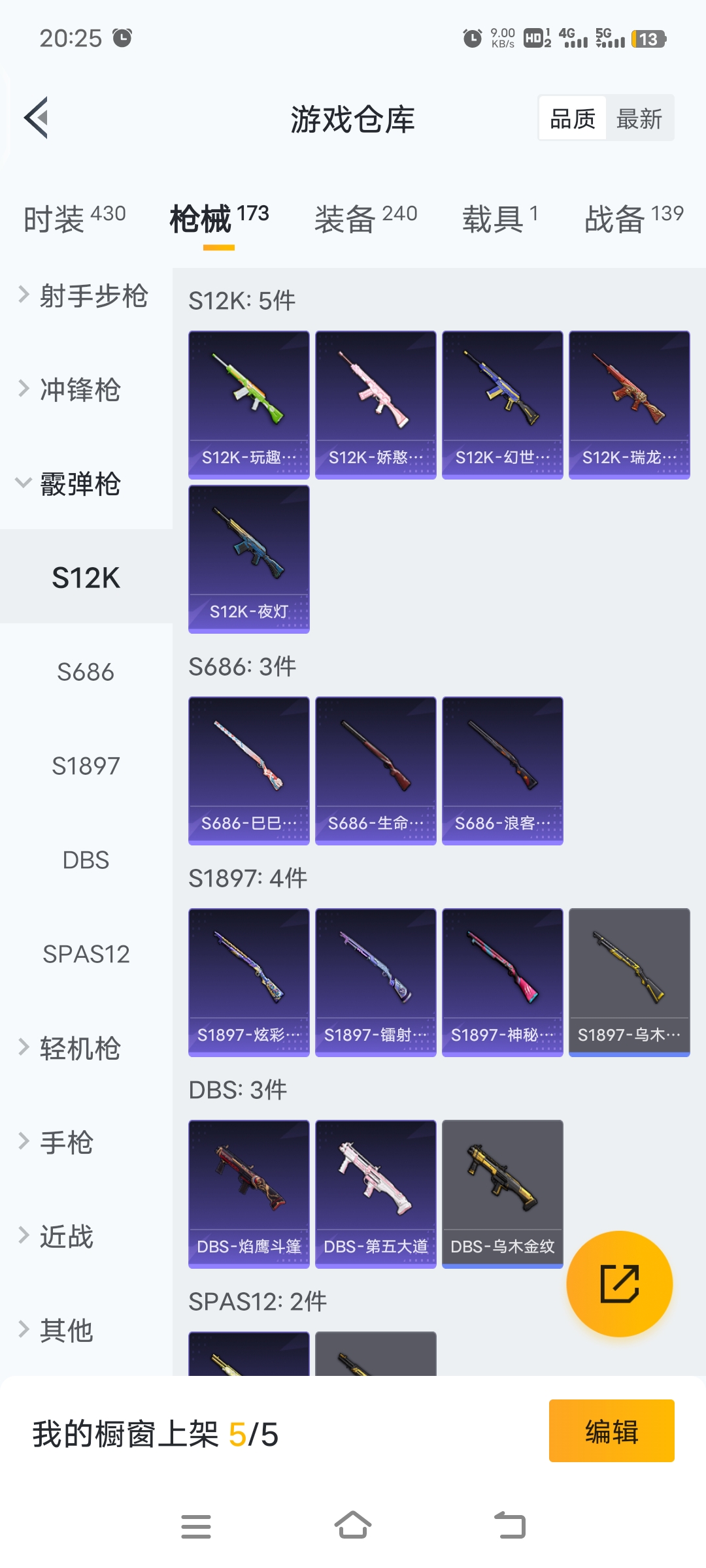Open the S12K-夜灯 skin
Screen dimensions: 706x1568
pyautogui.click(x=248, y=559)
